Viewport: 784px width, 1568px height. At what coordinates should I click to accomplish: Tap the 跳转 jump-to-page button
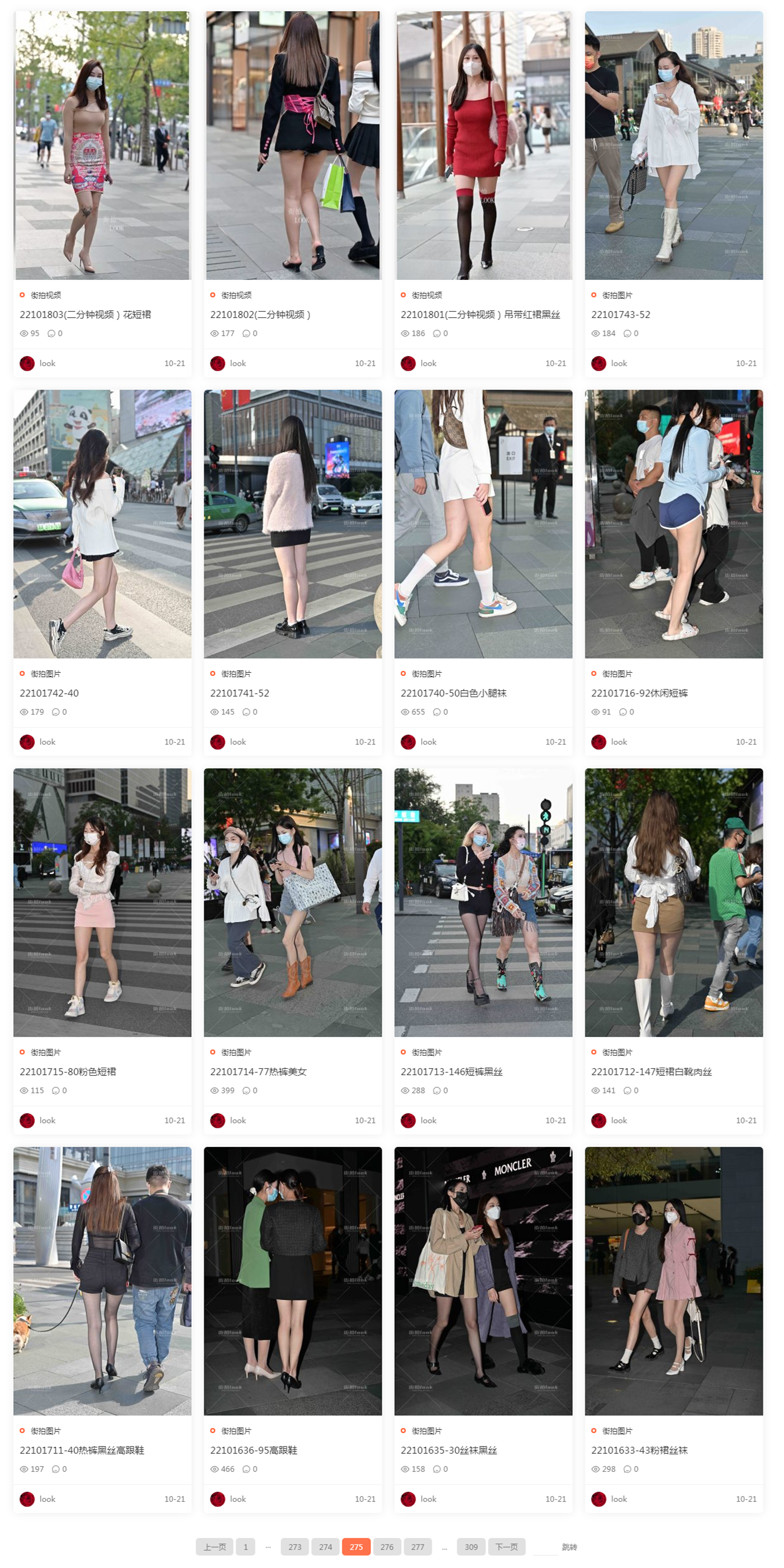click(x=569, y=1547)
